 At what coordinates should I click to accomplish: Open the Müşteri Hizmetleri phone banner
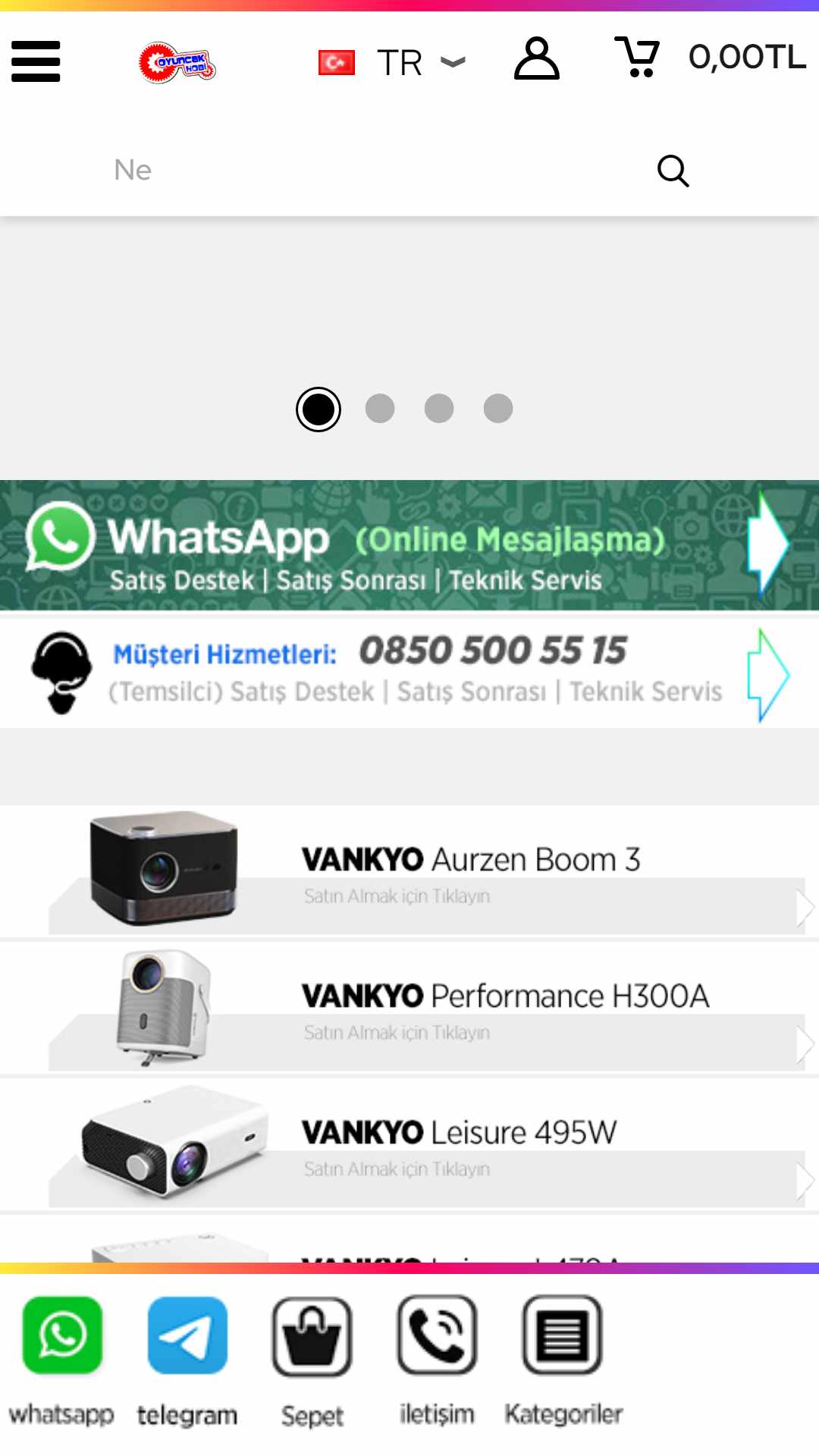[x=409, y=673]
